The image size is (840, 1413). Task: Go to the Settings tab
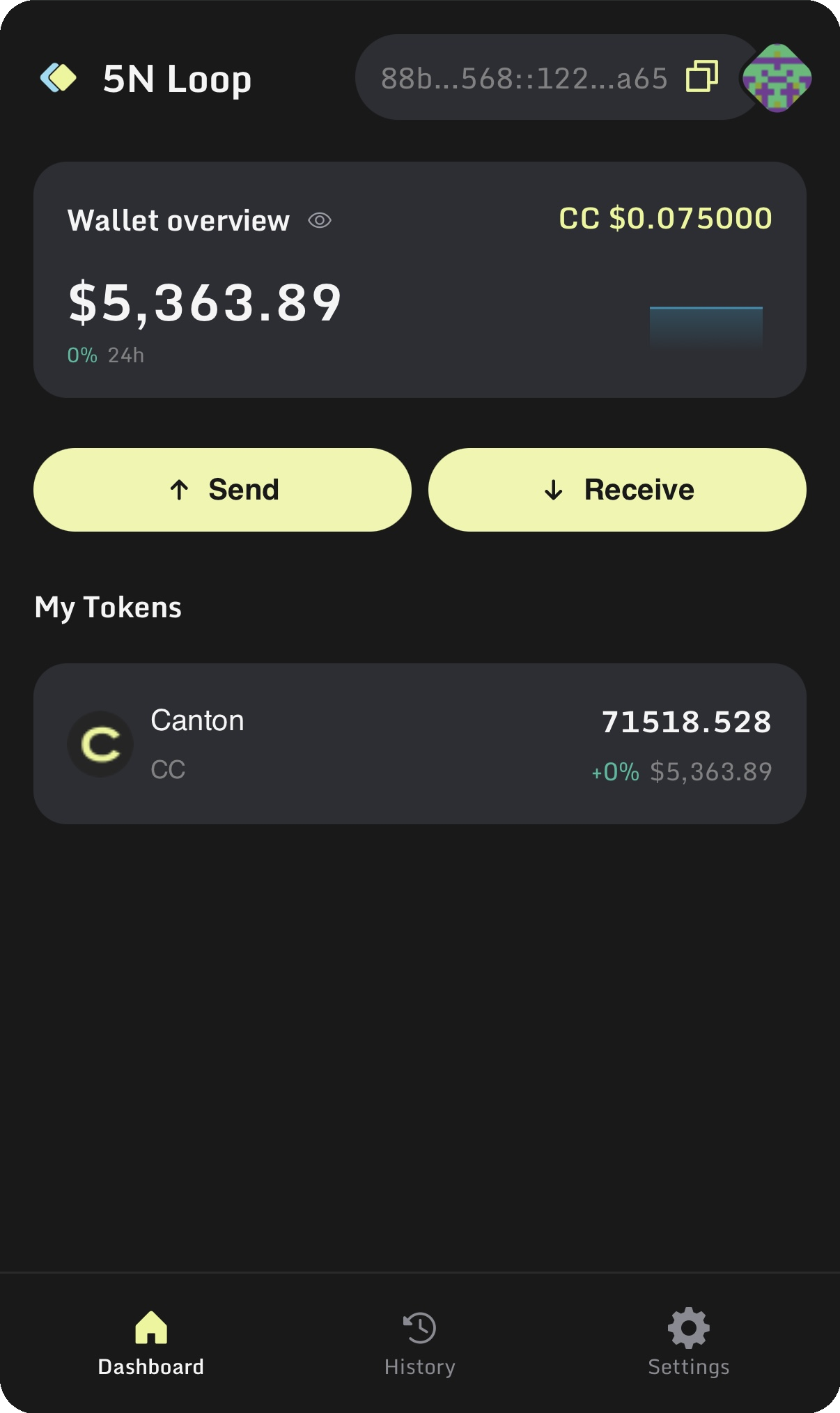coord(688,1343)
